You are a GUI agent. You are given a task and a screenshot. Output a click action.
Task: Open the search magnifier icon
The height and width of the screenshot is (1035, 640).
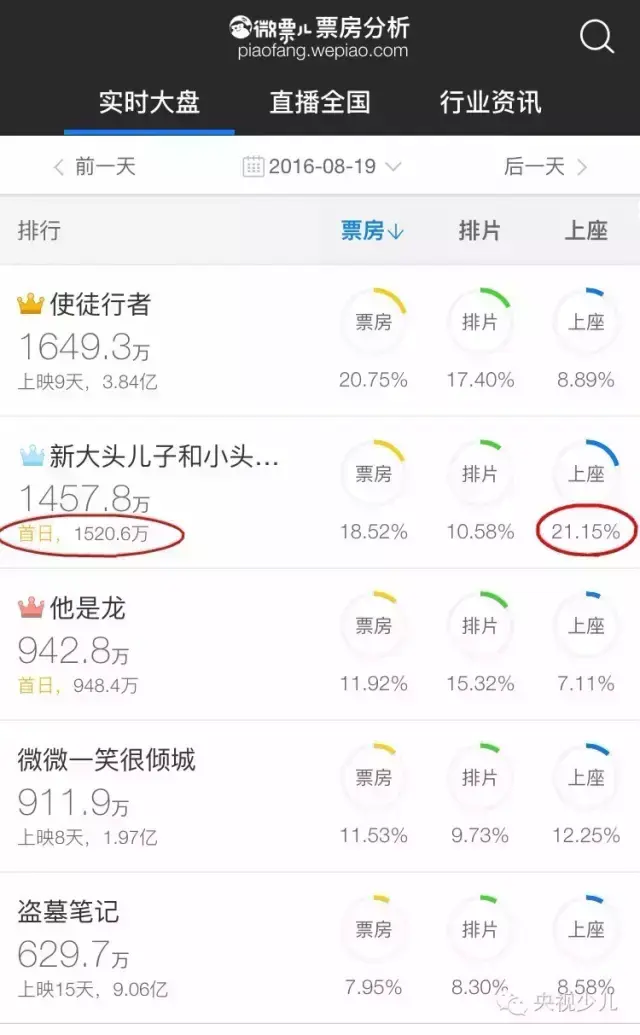tap(597, 37)
